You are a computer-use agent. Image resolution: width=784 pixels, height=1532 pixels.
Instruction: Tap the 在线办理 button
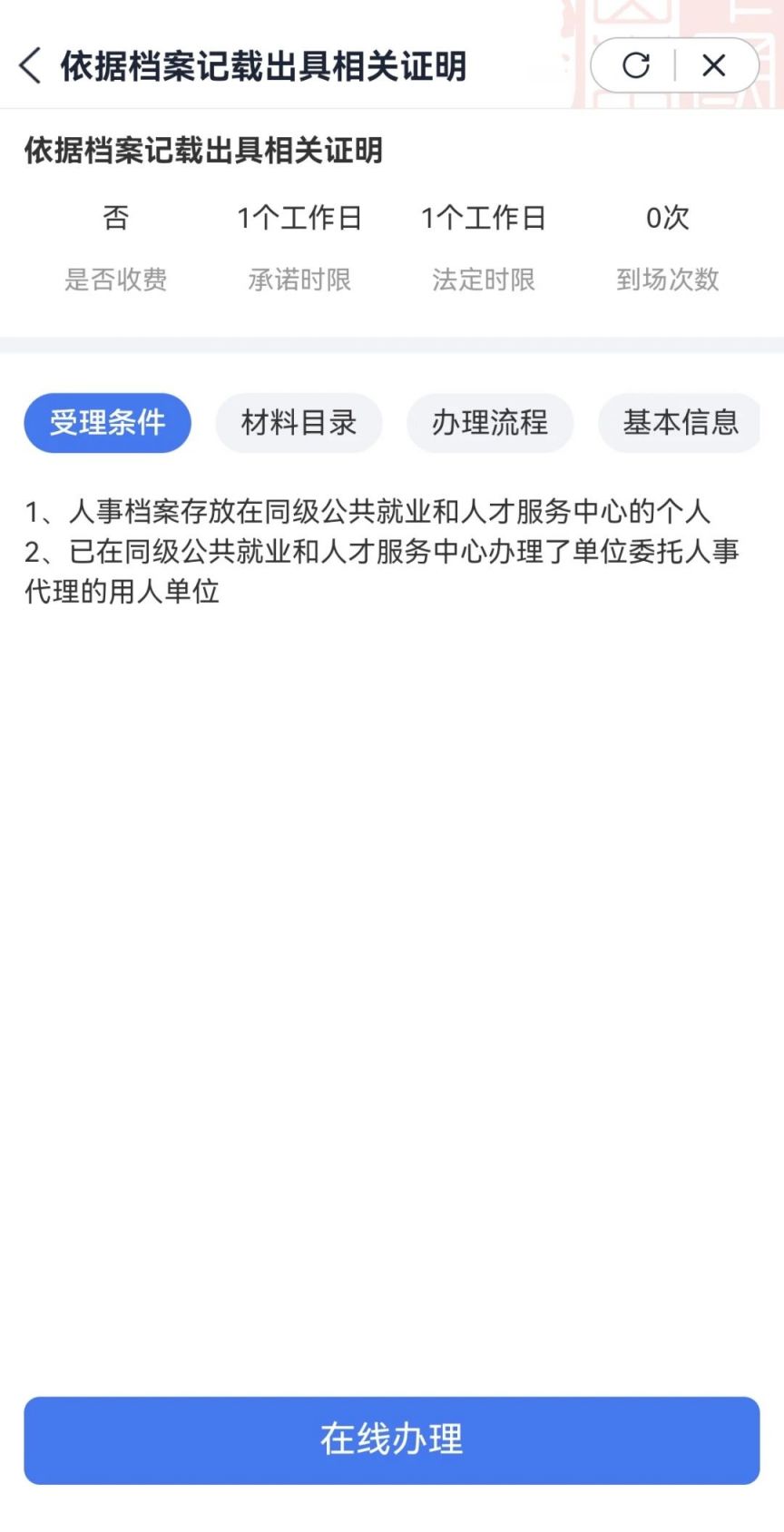392,1440
